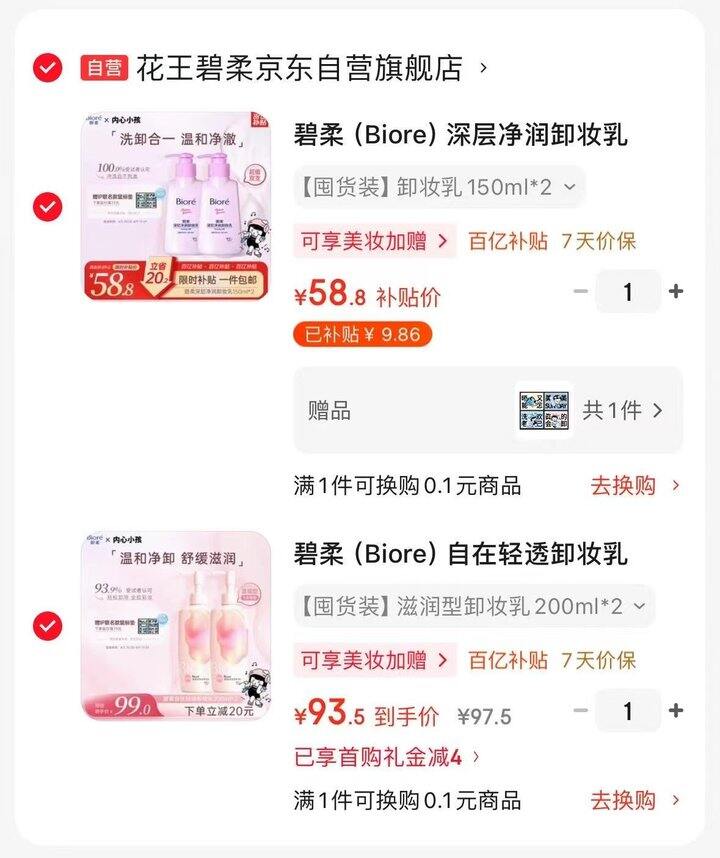The width and height of the screenshot is (720, 858).
Task: View 已享首购礼金减4 discount details
Action: pos(386,757)
